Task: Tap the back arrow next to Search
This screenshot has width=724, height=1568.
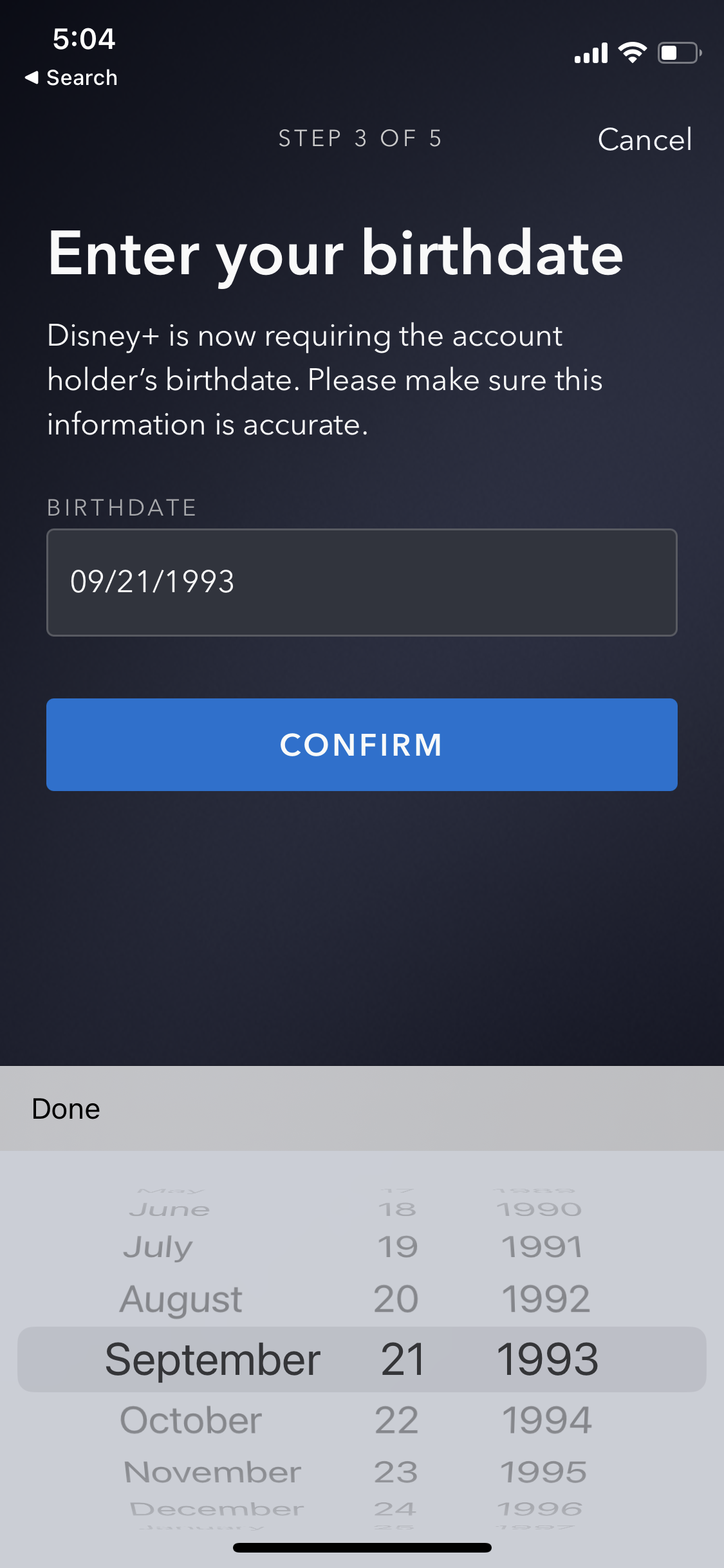Action: 32,77
